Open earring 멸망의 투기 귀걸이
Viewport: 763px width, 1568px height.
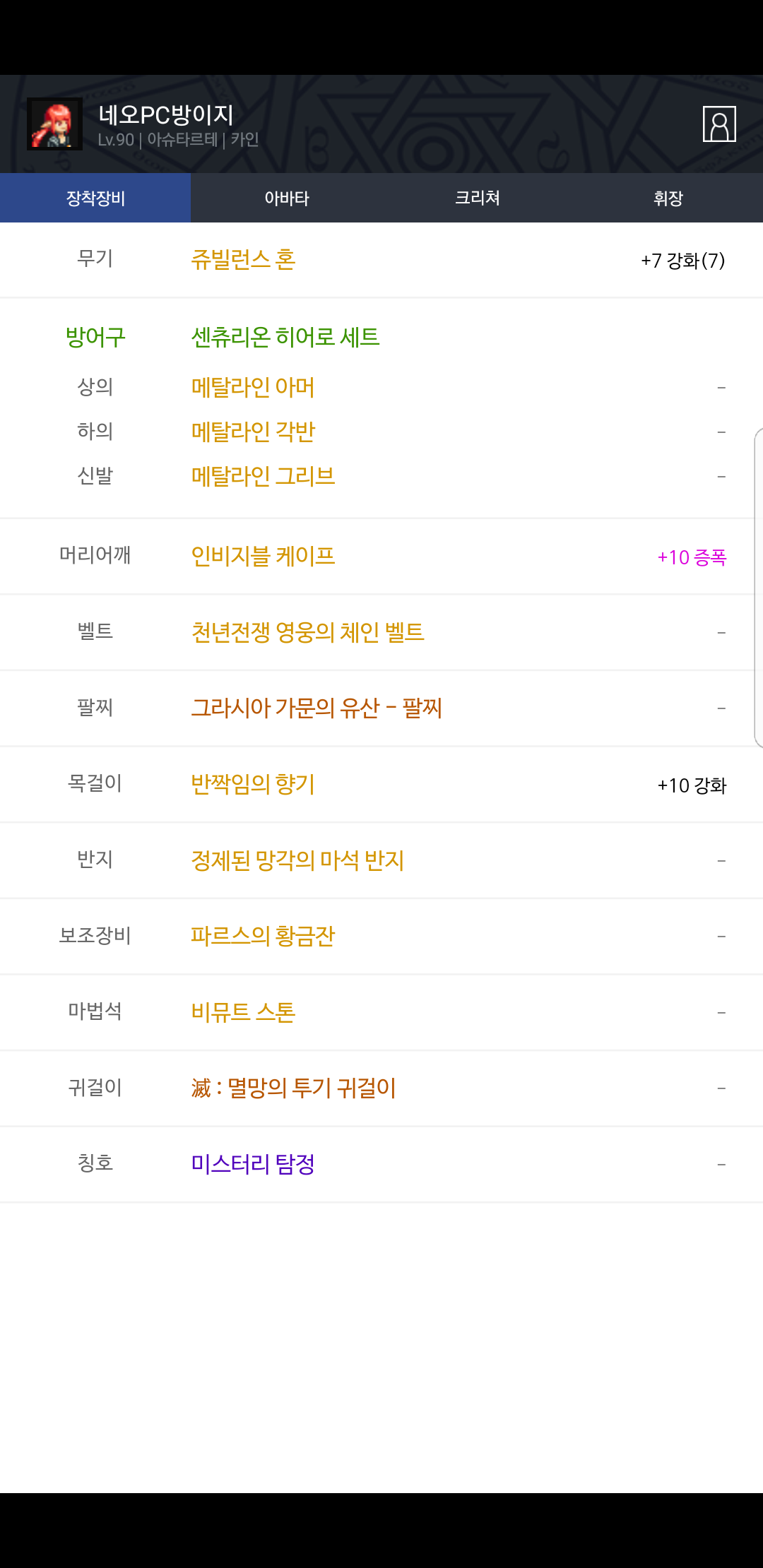point(293,1088)
